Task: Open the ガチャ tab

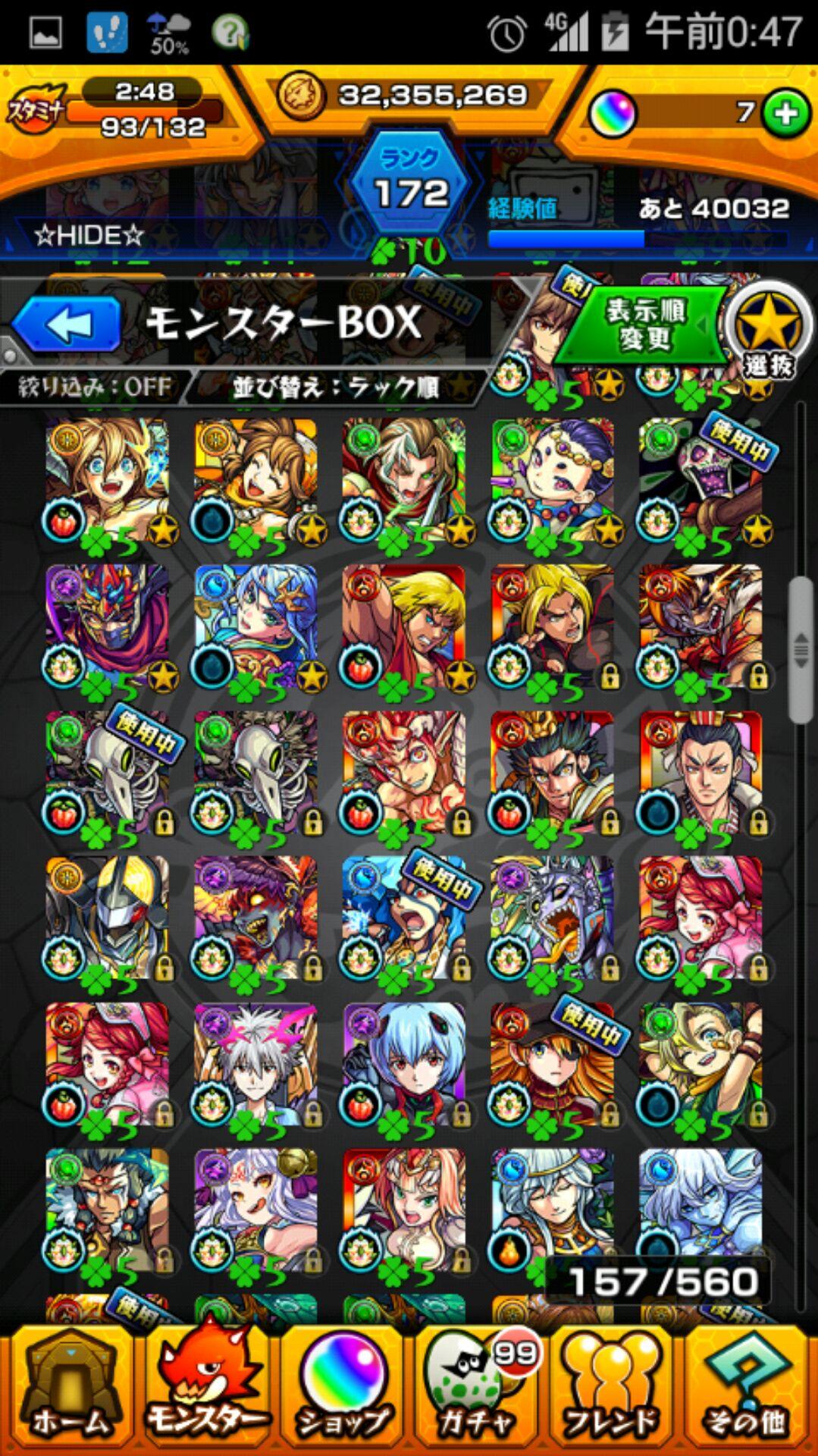Action: [478, 1389]
